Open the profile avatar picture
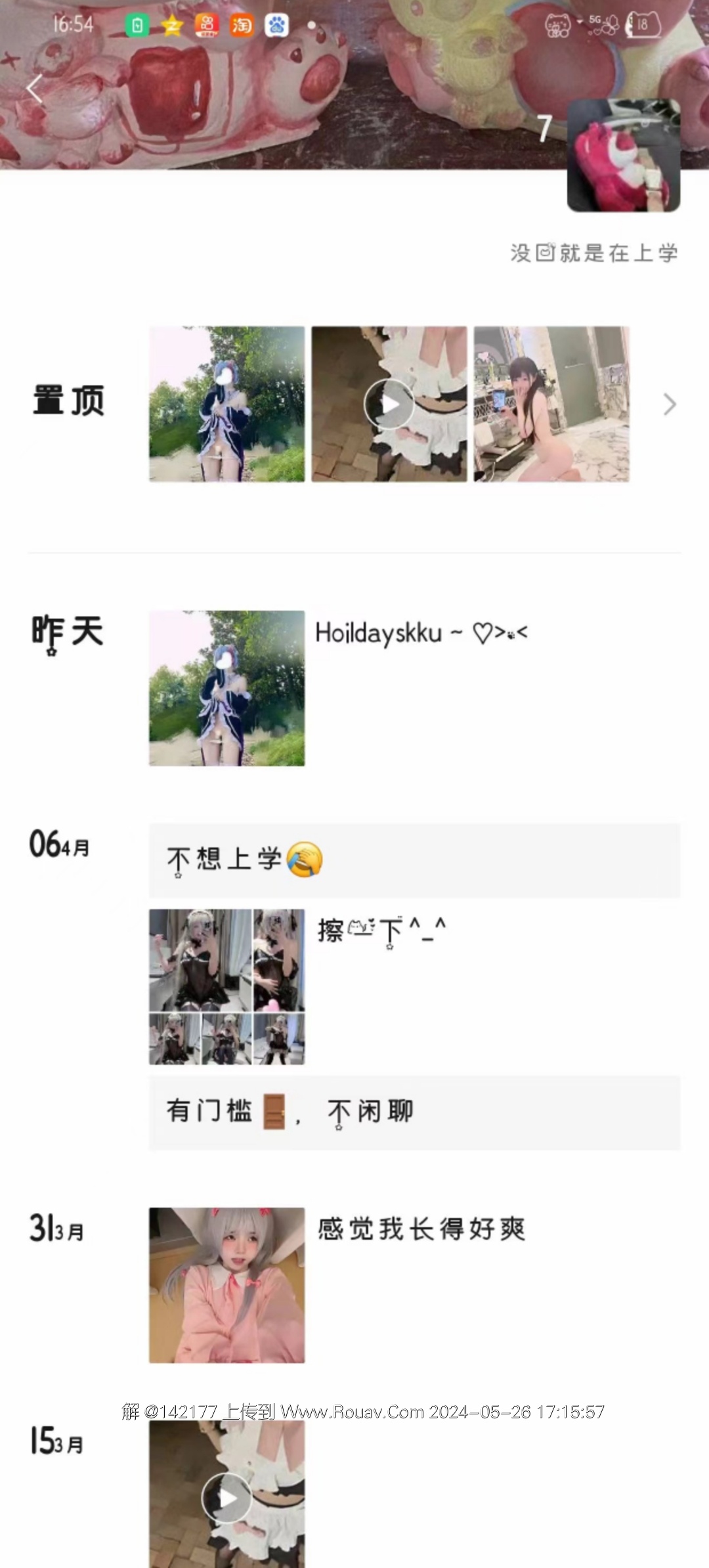Image resolution: width=709 pixels, height=1568 pixels. coord(623,156)
